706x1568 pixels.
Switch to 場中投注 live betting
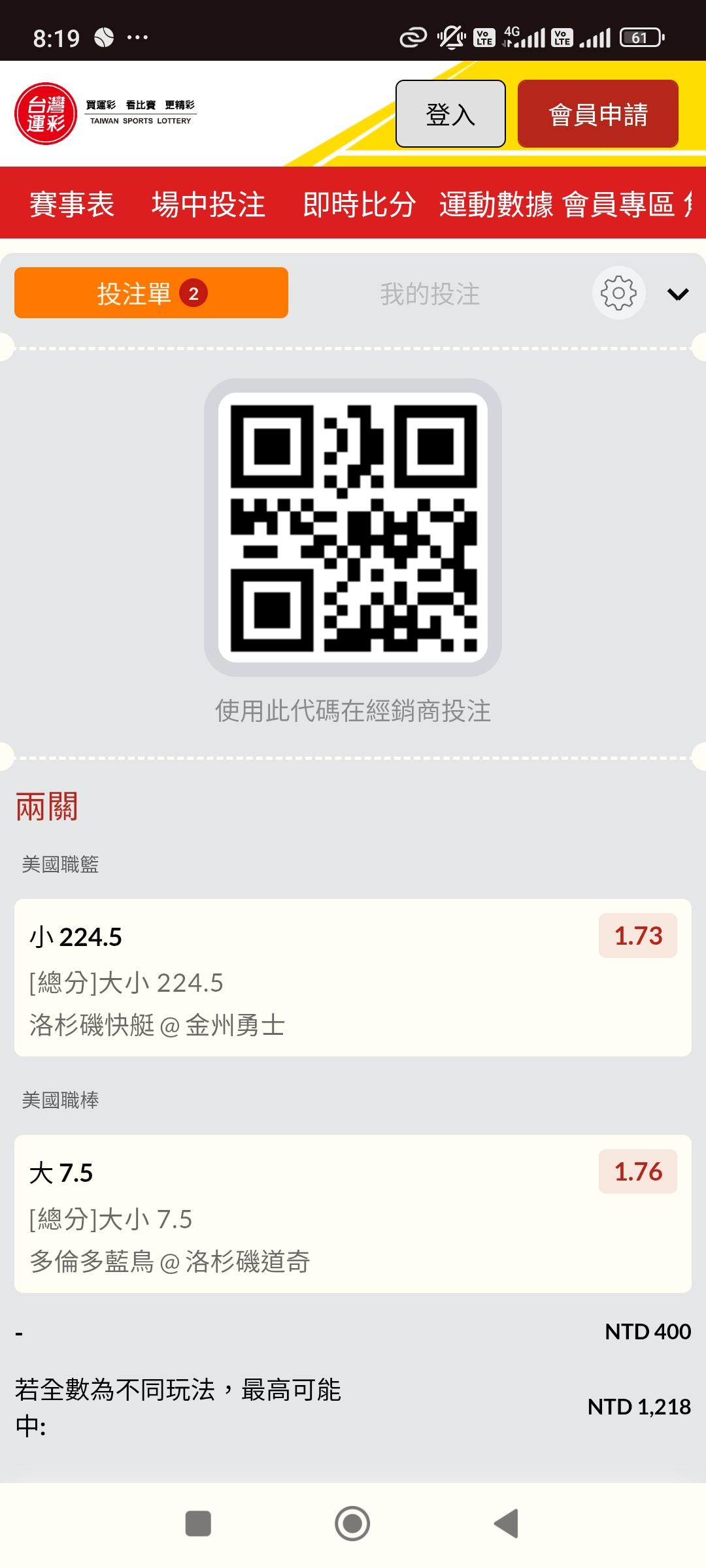[209, 204]
